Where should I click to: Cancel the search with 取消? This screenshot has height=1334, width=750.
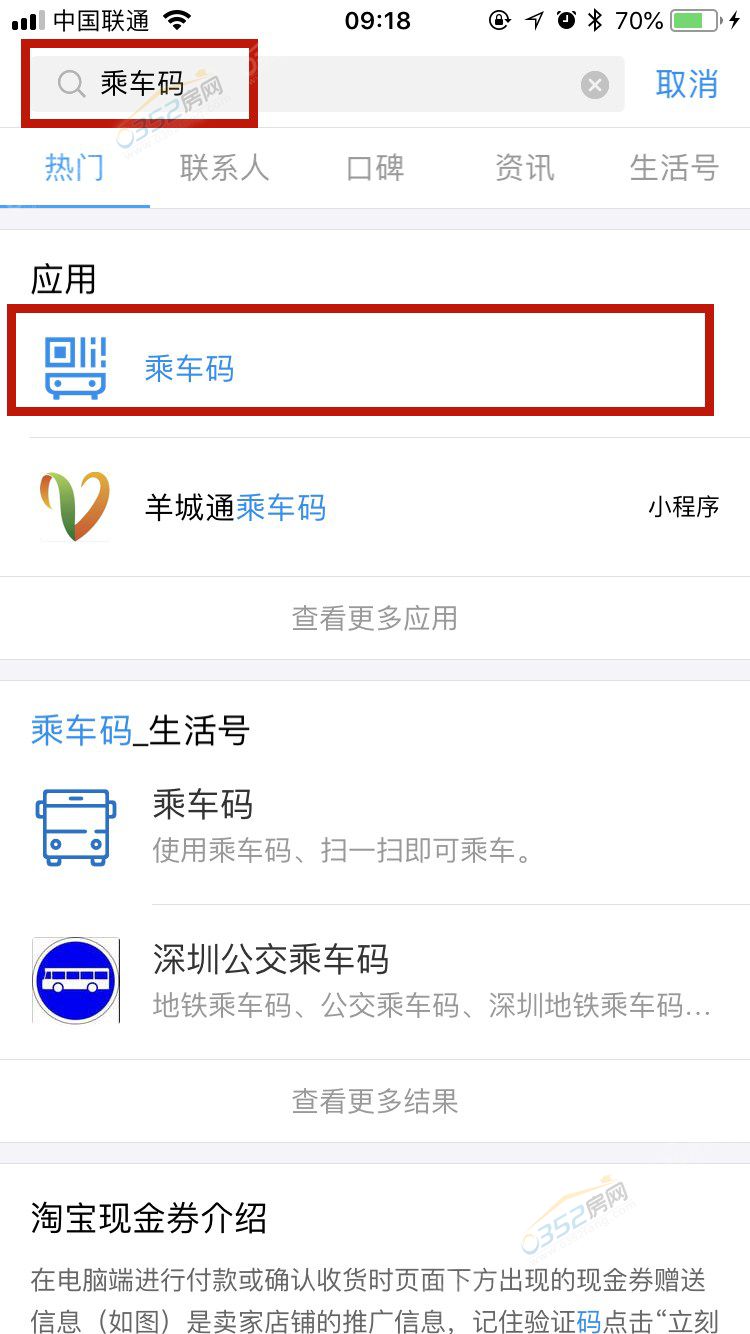coord(686,85)
